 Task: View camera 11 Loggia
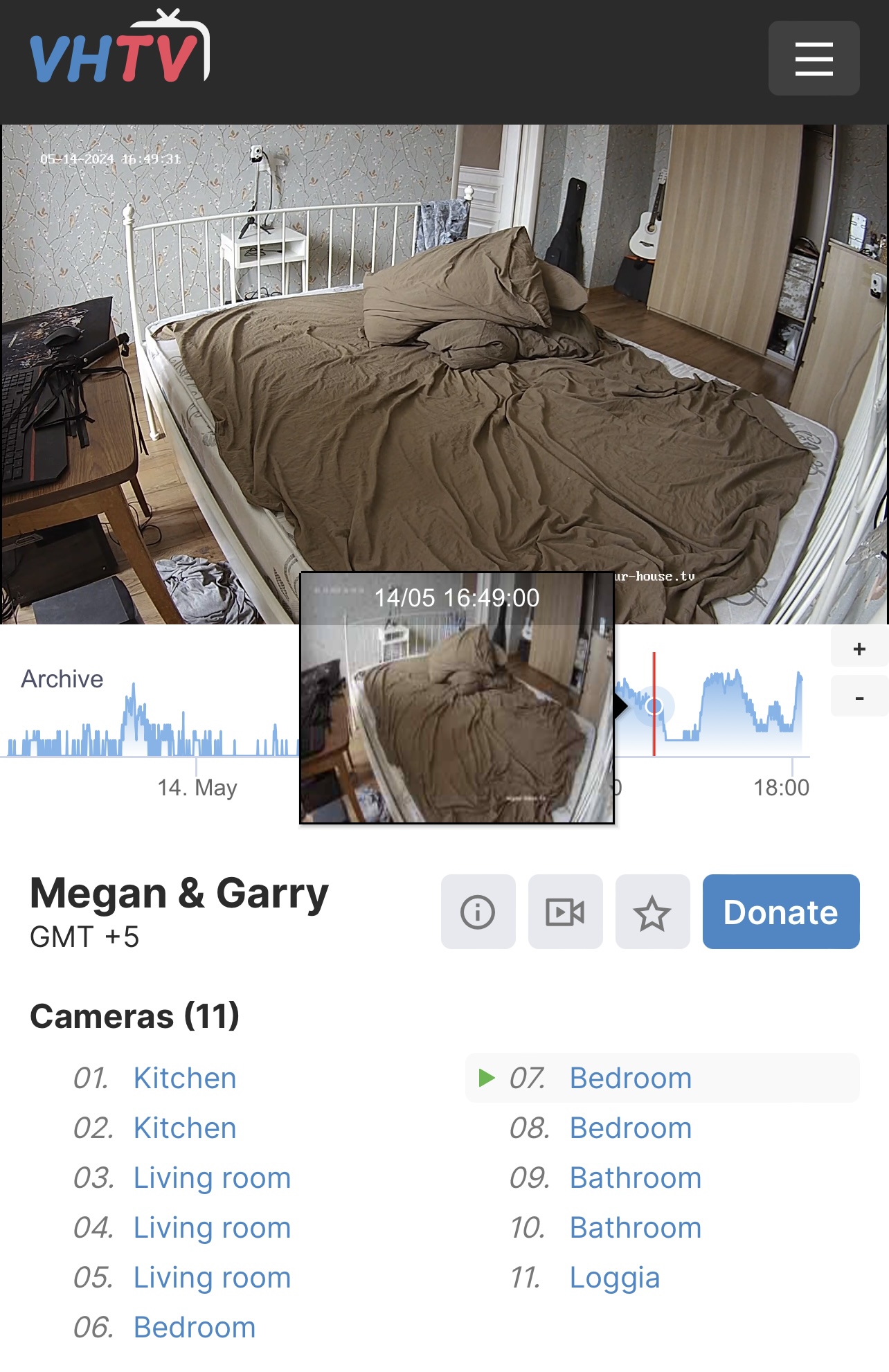(614, 1277)
